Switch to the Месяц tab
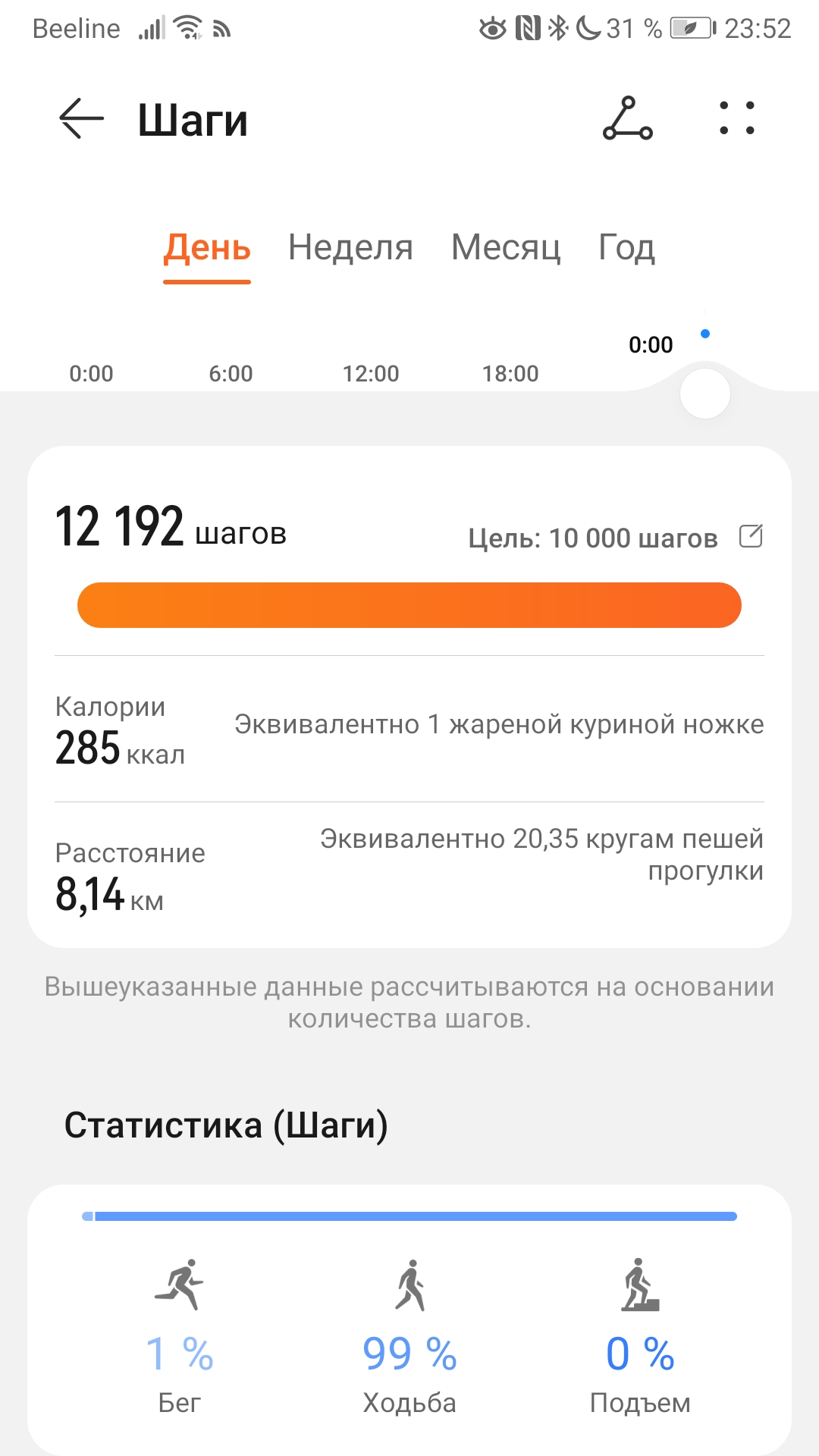819x1456 pixels. coord(506,248)
